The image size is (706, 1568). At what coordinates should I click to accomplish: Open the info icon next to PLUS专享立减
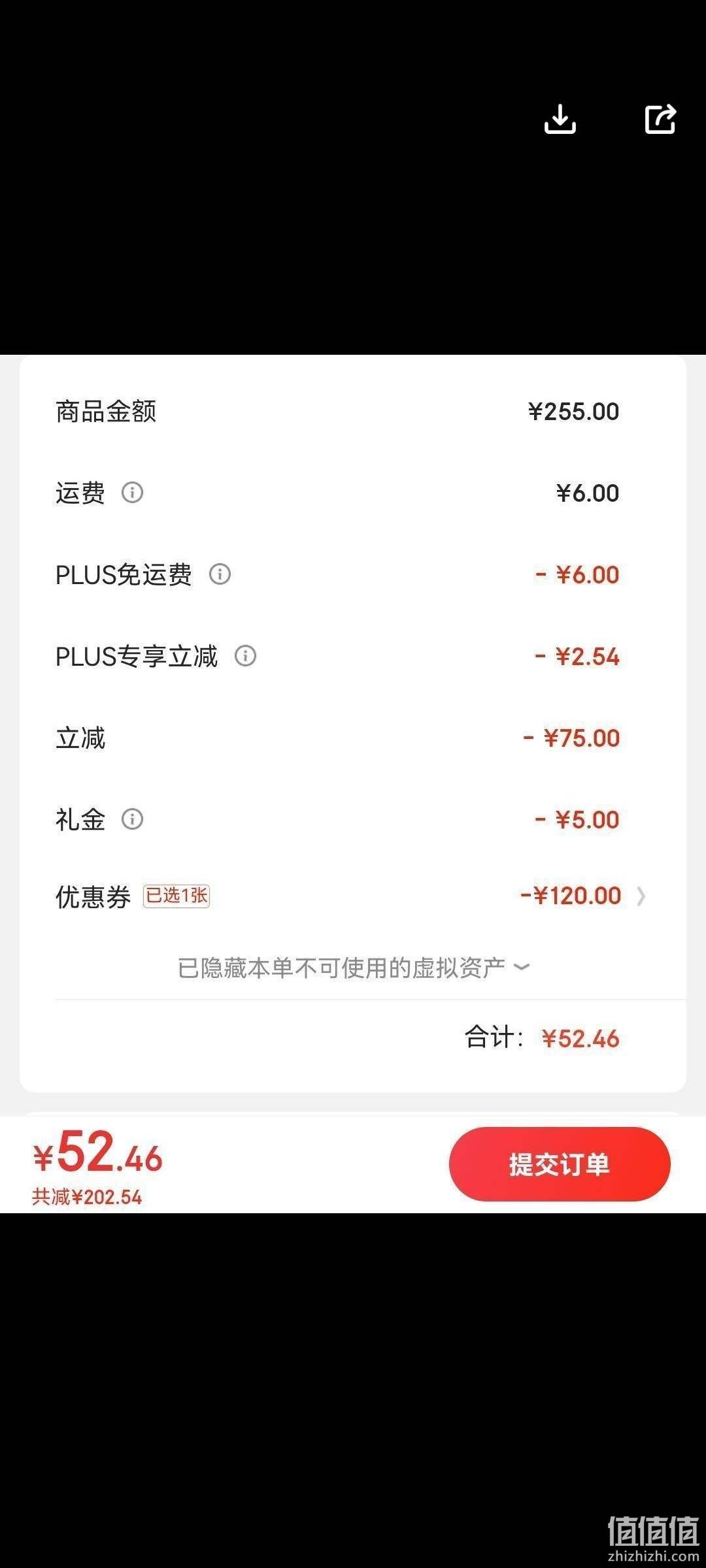pyautogui.click(x=245, y=656)
